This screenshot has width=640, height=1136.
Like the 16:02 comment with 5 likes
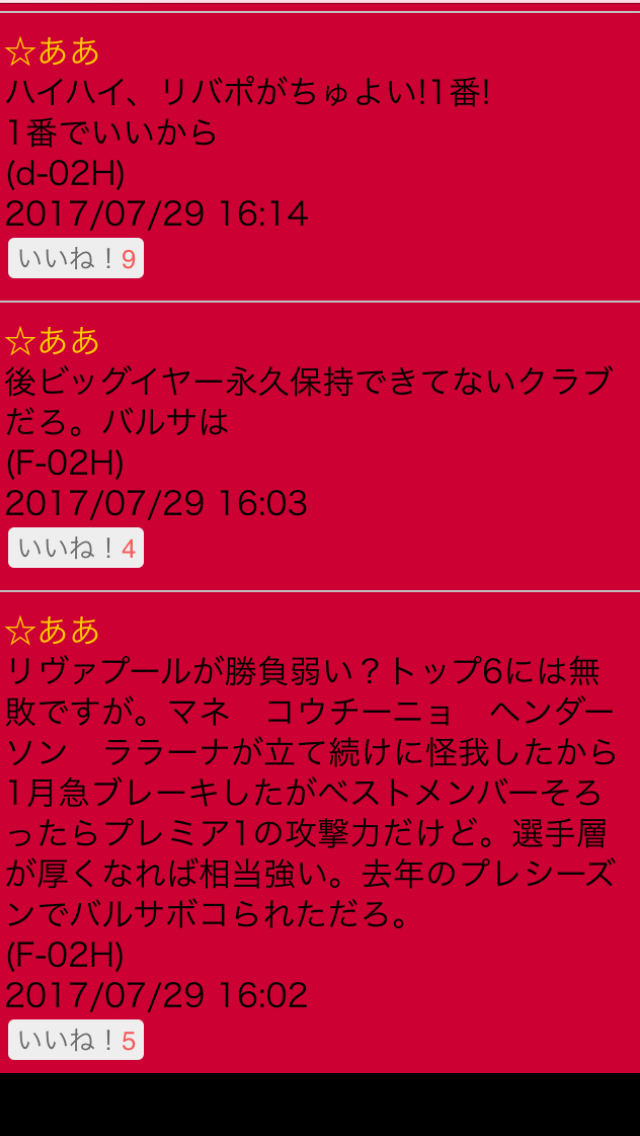pos(76,1040)
